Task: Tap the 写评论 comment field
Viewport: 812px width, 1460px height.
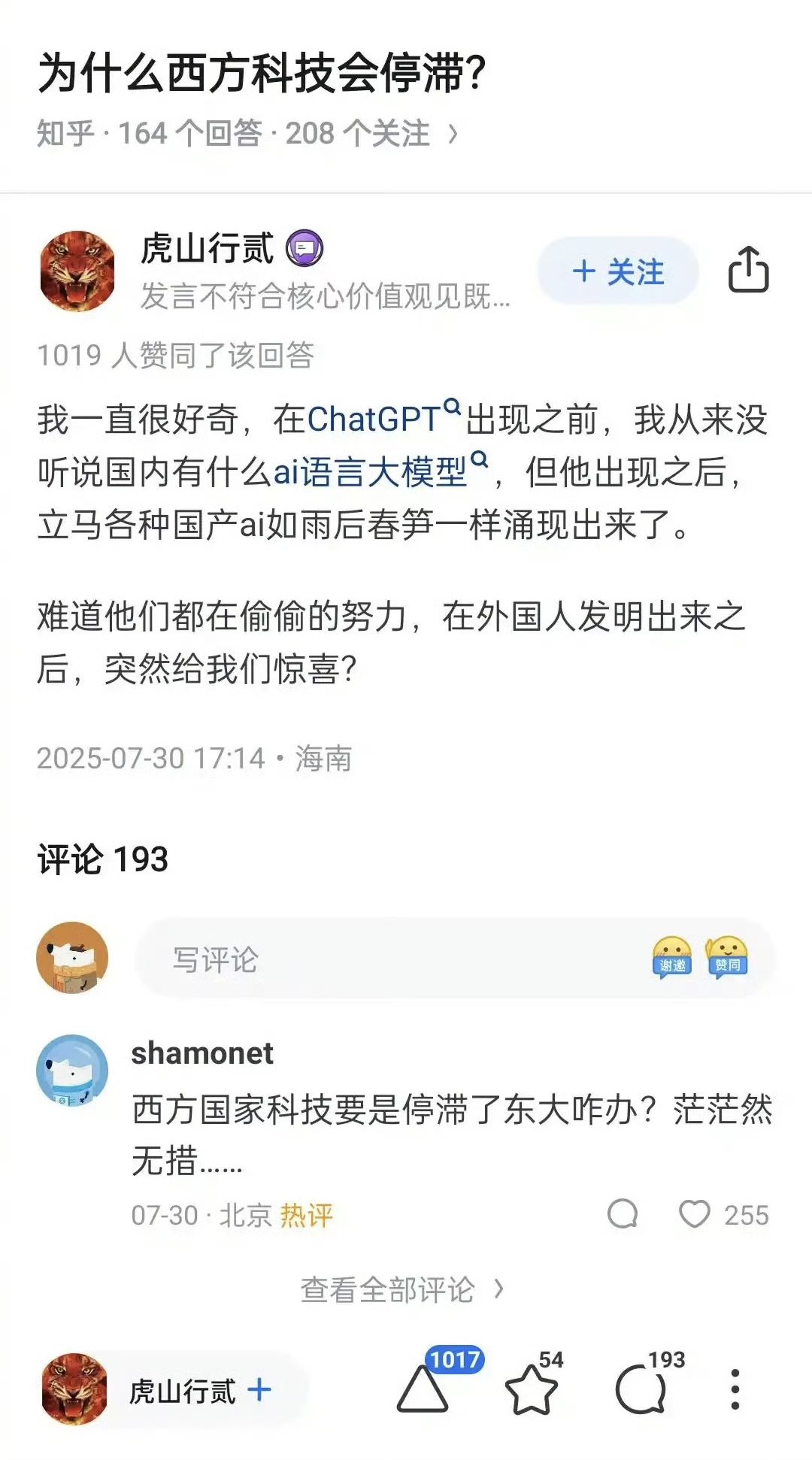Action: pyautogui.click(x=376, y=959)
